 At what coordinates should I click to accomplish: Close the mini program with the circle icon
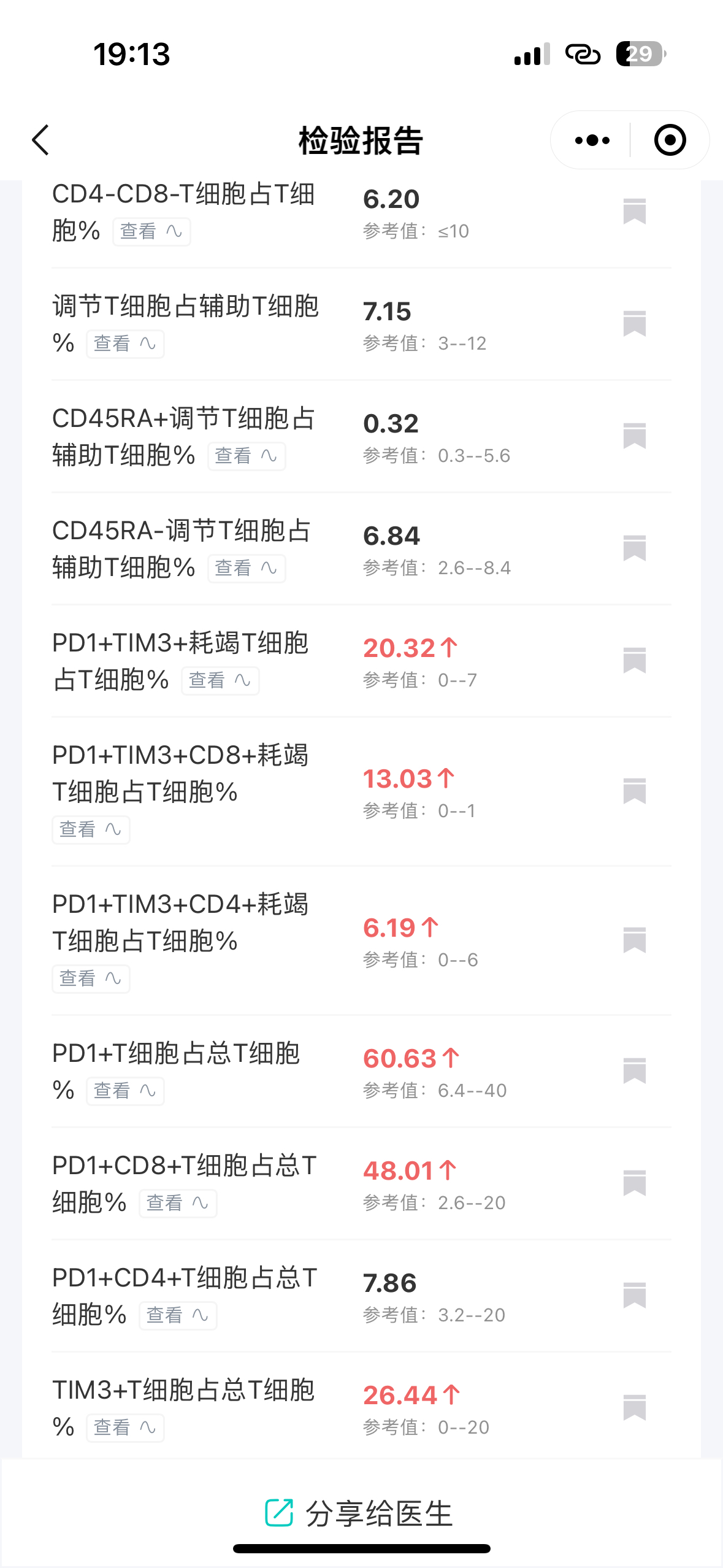click(x=670, y=140)
